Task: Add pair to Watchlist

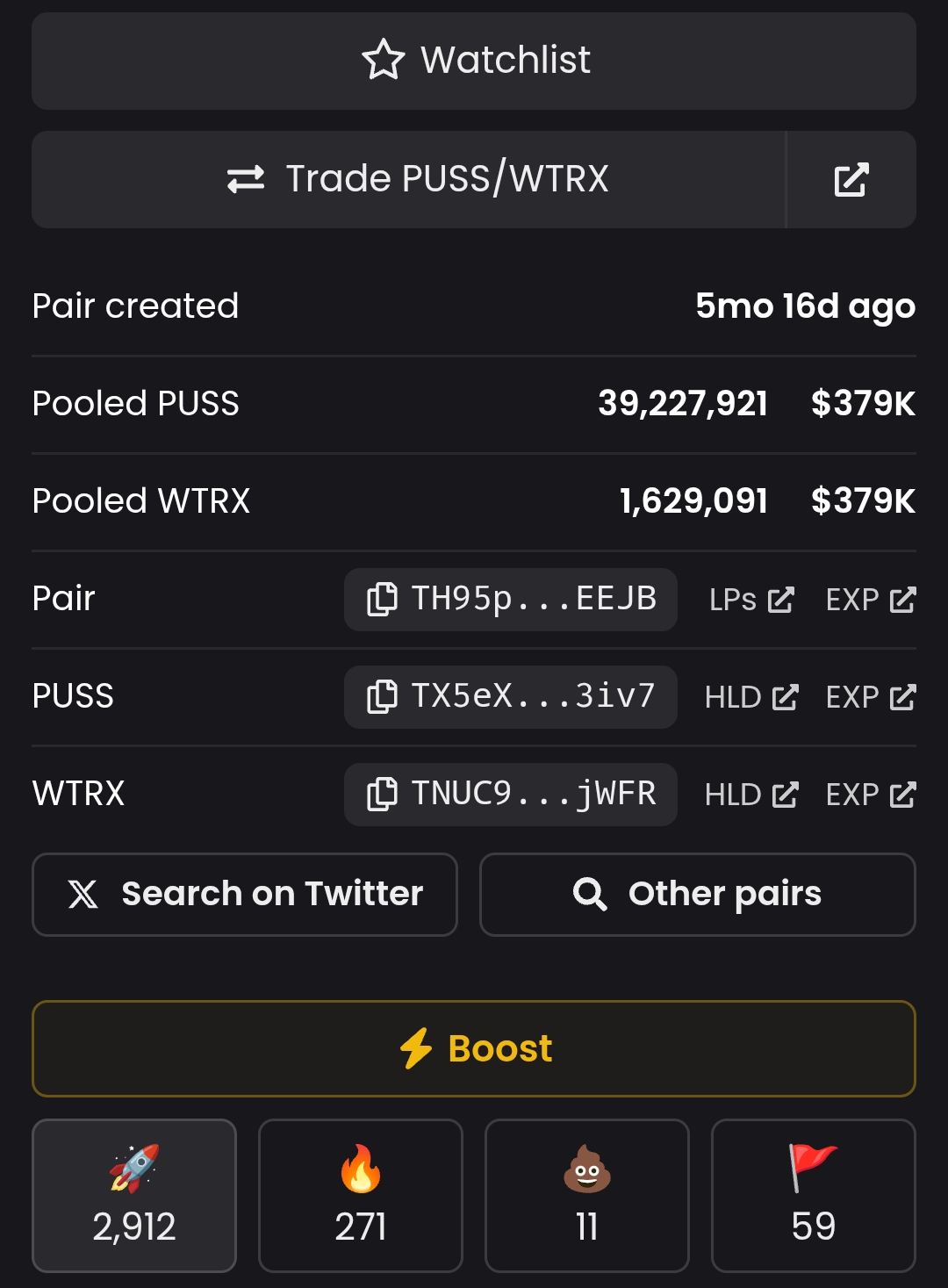Action: click(x=474, y=61)
